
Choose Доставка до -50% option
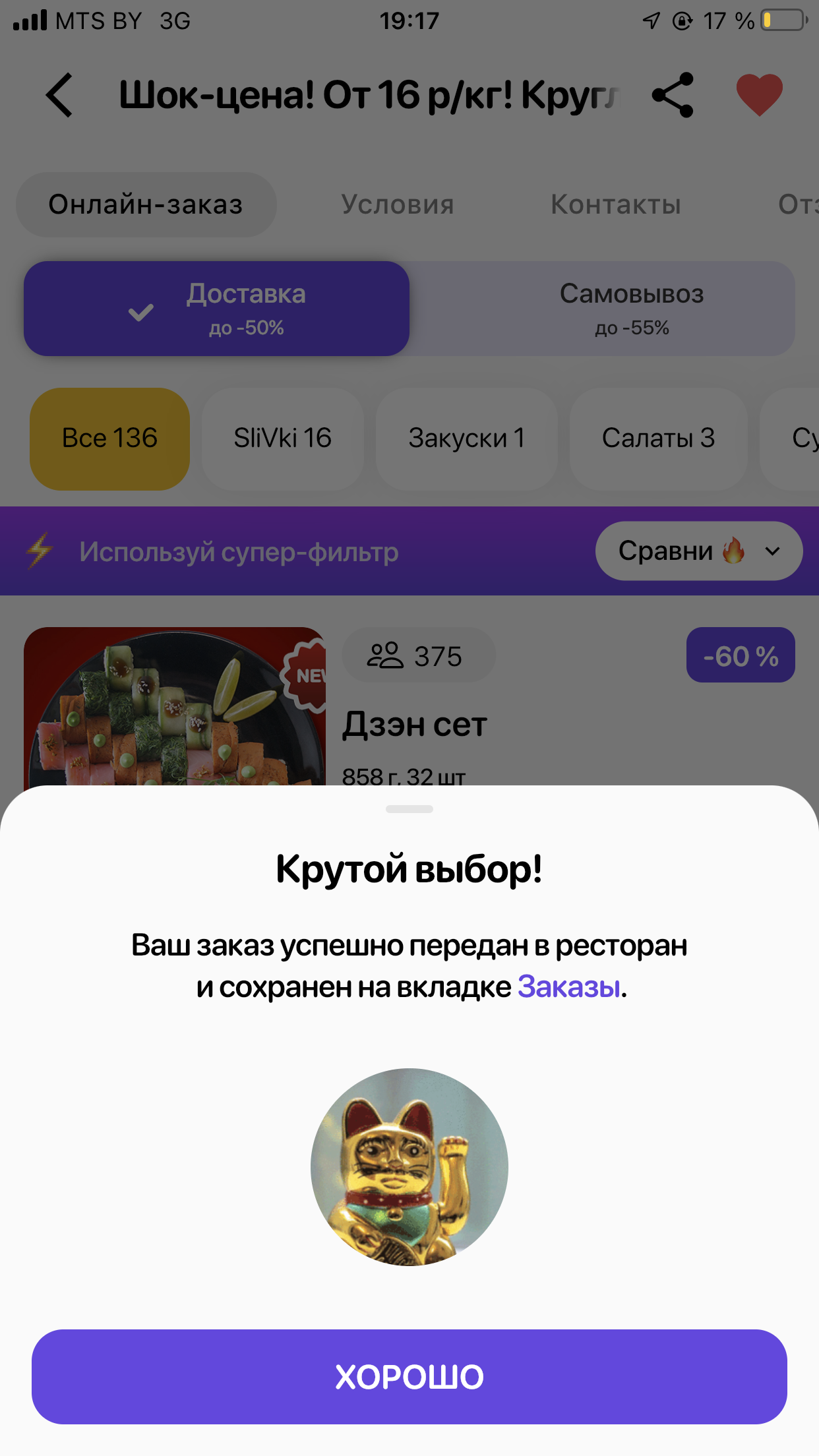coord(216,309)
